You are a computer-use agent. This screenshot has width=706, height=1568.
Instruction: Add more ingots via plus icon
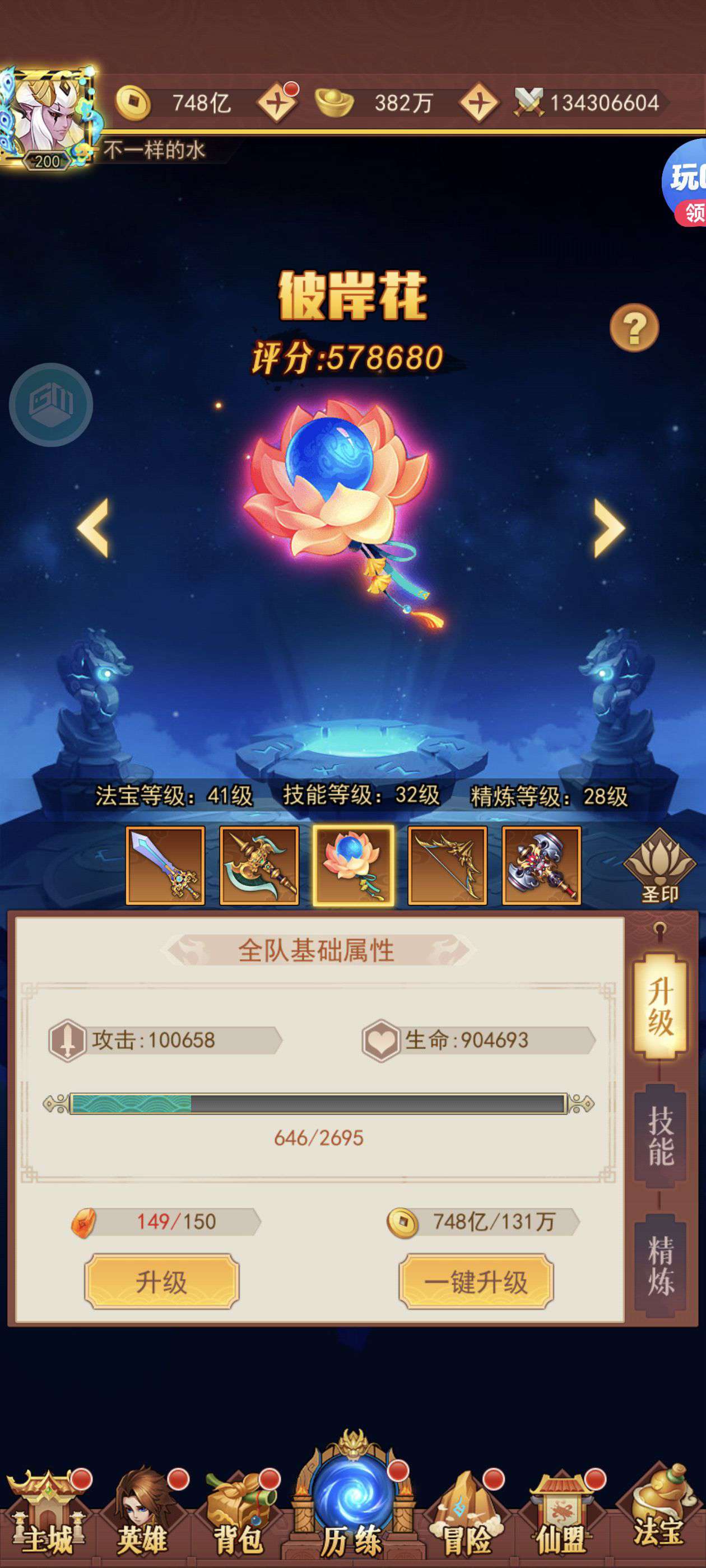[x=479, y=102]
